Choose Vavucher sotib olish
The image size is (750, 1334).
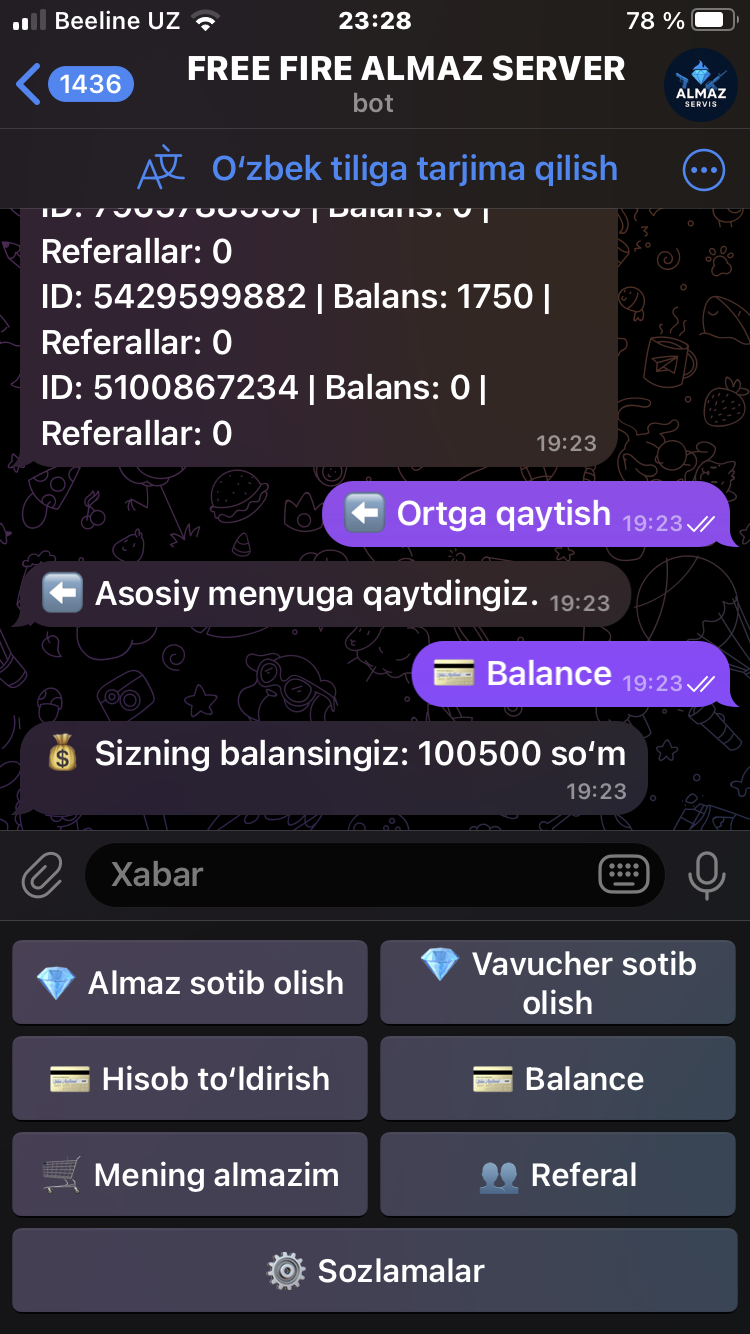pyautogui.click(x=558, y=982)
